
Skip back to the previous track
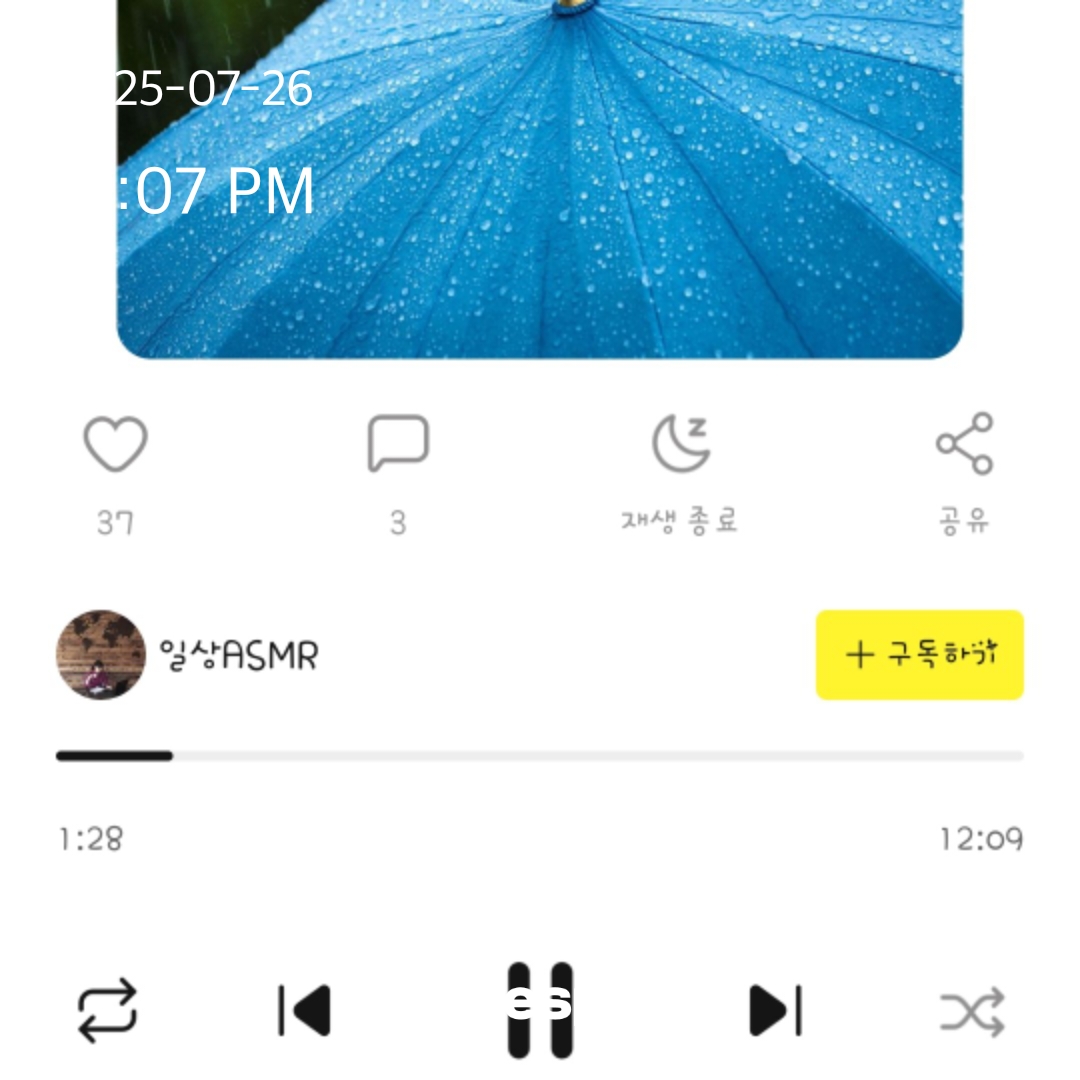pos(304,1011)
